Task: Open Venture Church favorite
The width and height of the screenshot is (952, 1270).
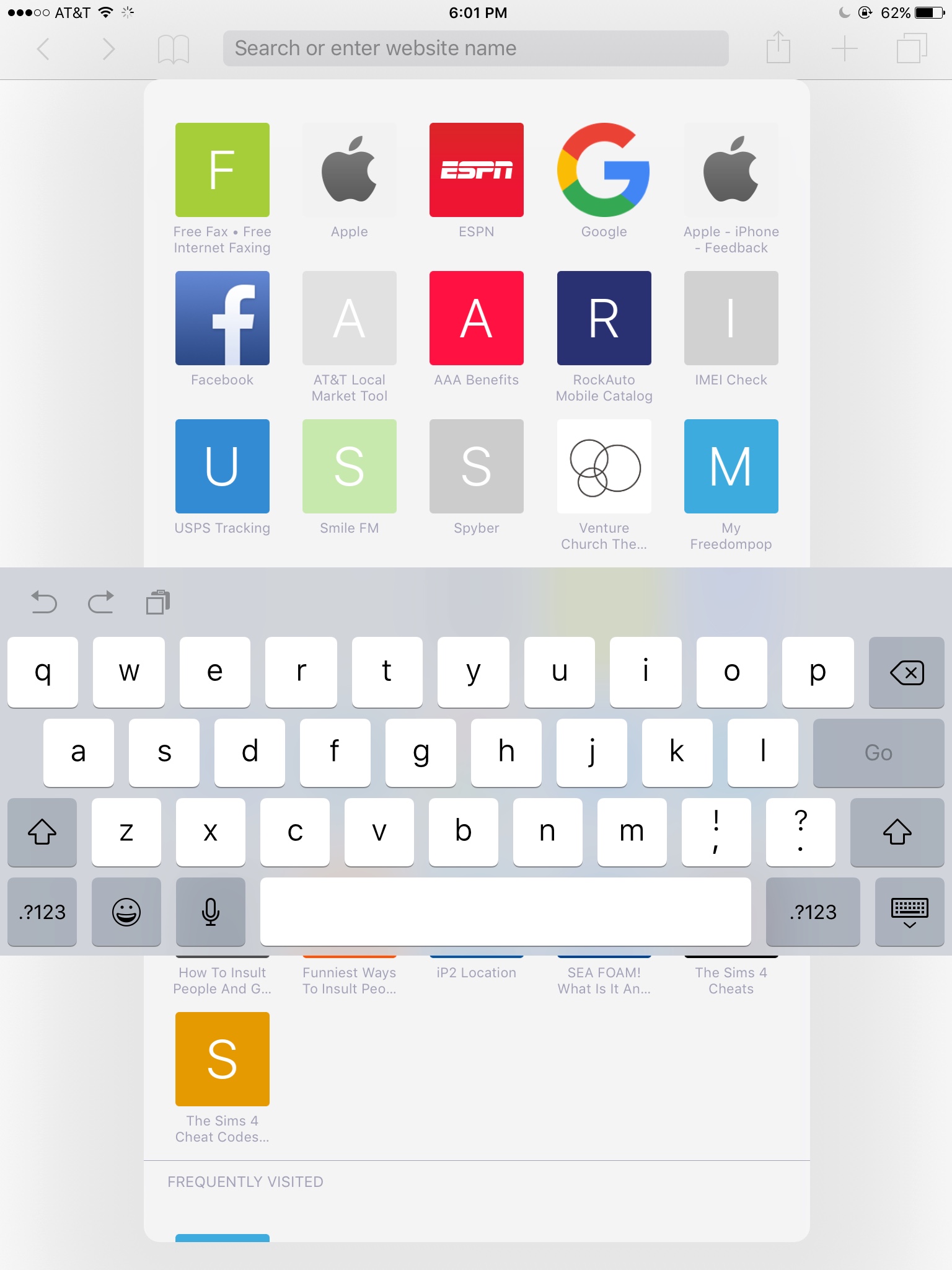Action: [x=604, y=466]
